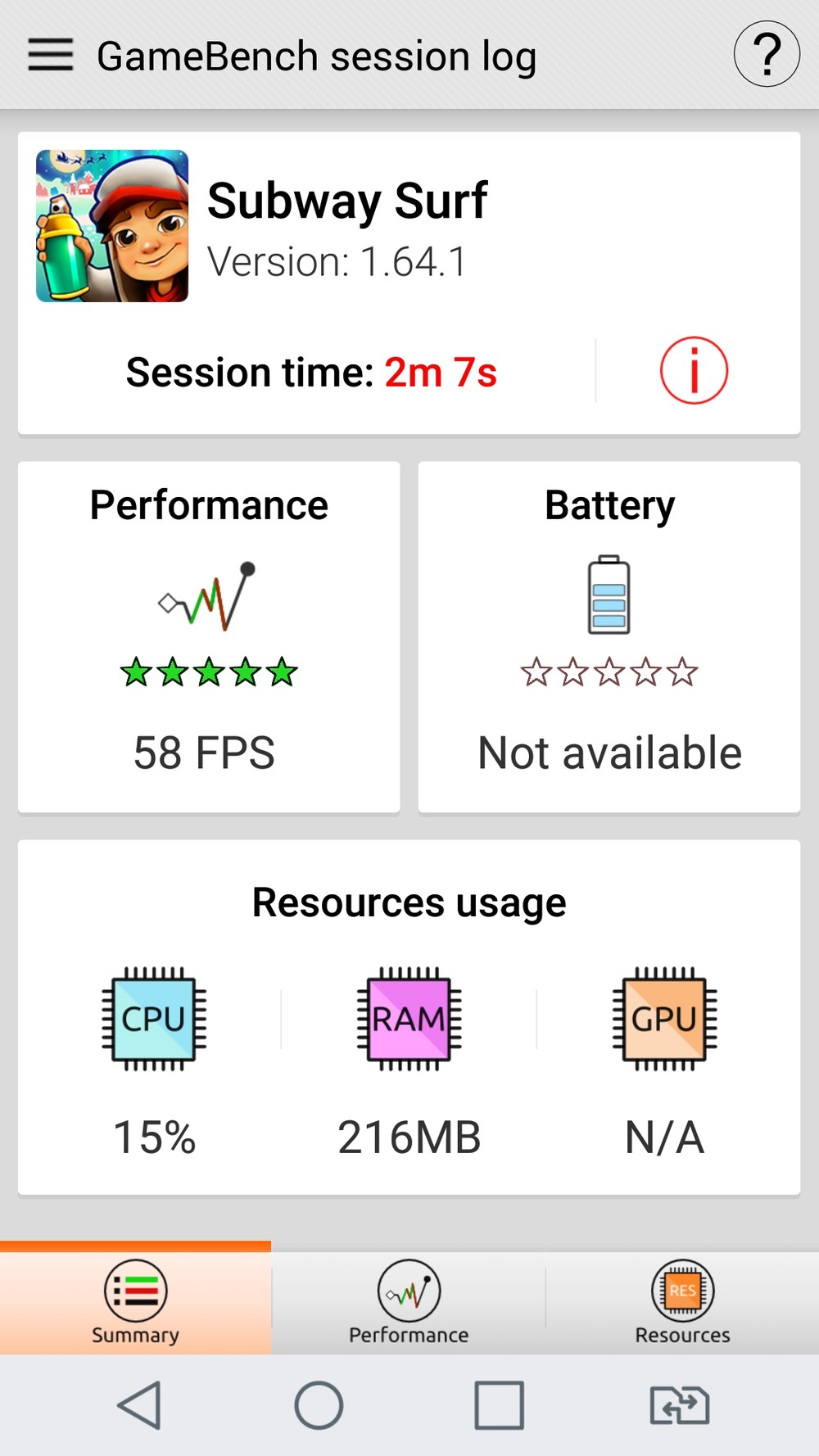Viewport: 819px width, 1456px height.
Task: Switch to the Resources tab
Action: [x=682, y=1302]
